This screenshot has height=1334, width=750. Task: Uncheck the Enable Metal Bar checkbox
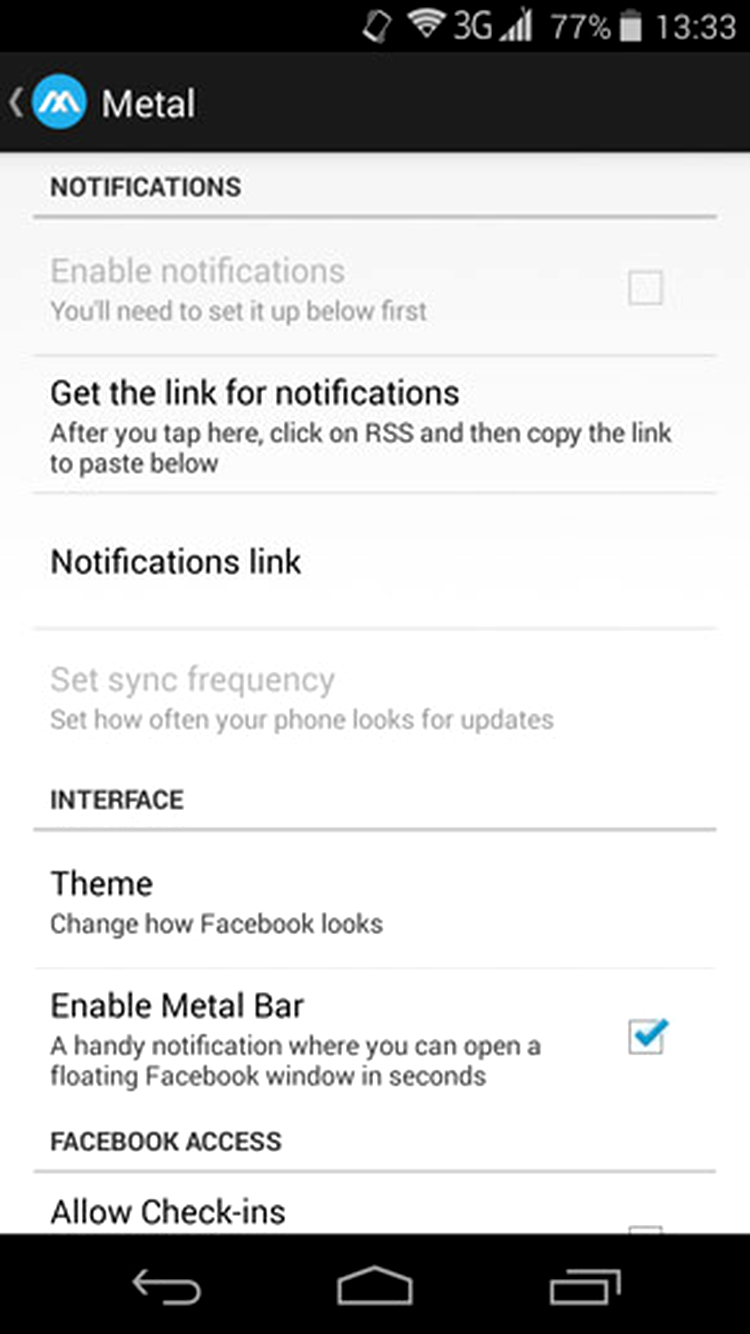pyautogui.click(x=646, y=1037)
